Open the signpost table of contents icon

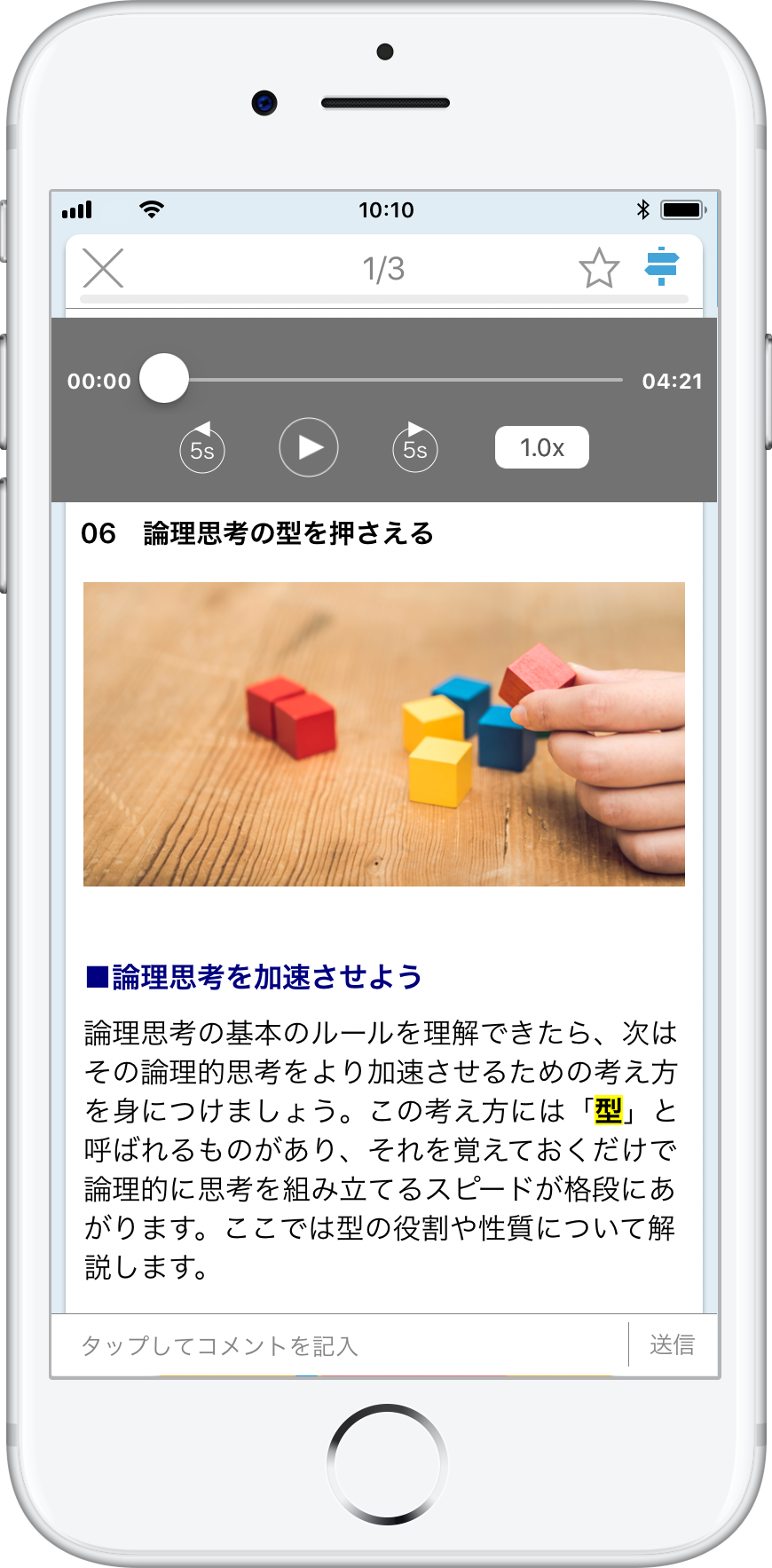pos(662,265)
